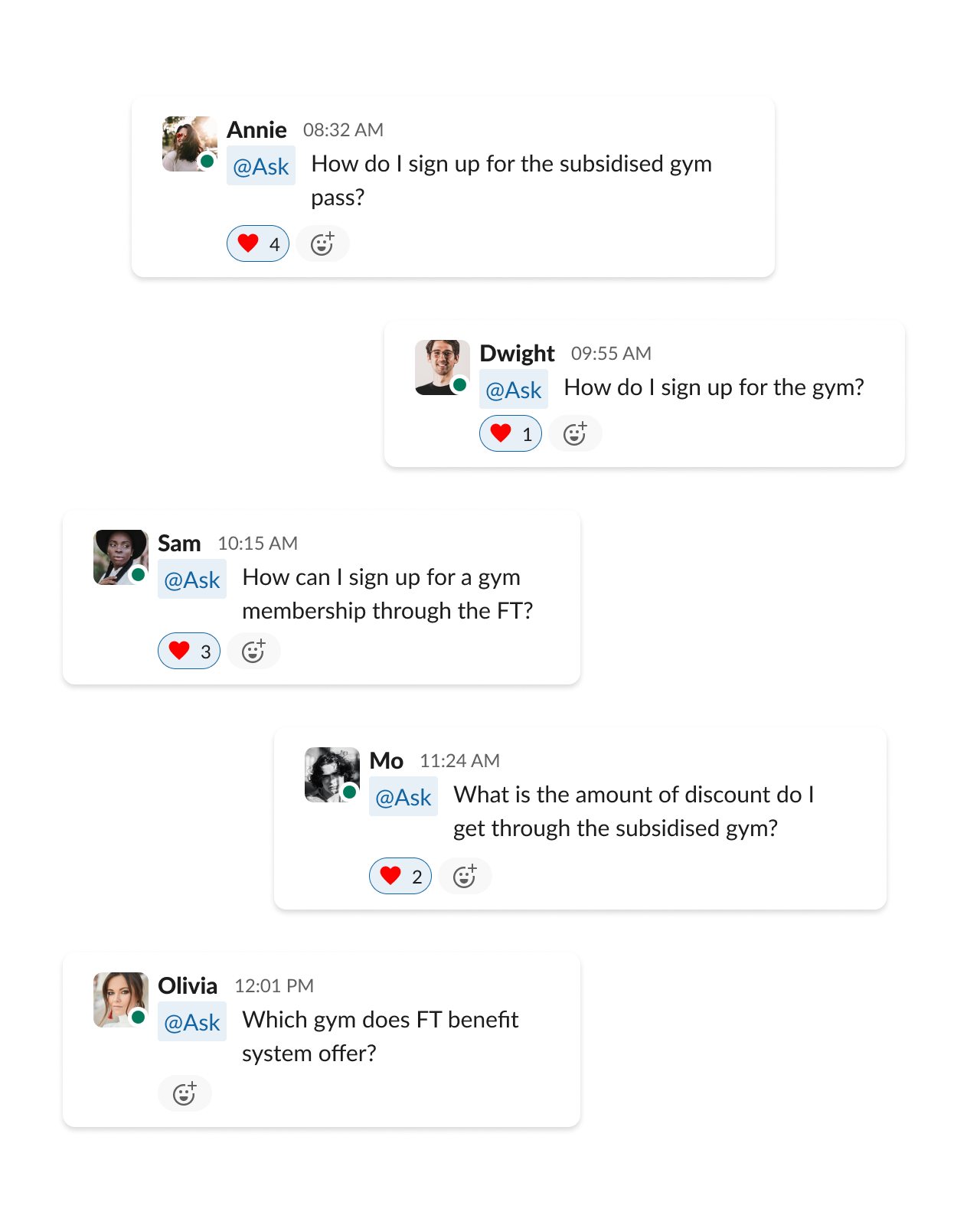The height and width of the screenshot is (1225, 980).
Task: Click Sam's online presence indicator
Action: click(x=138, y=574)
